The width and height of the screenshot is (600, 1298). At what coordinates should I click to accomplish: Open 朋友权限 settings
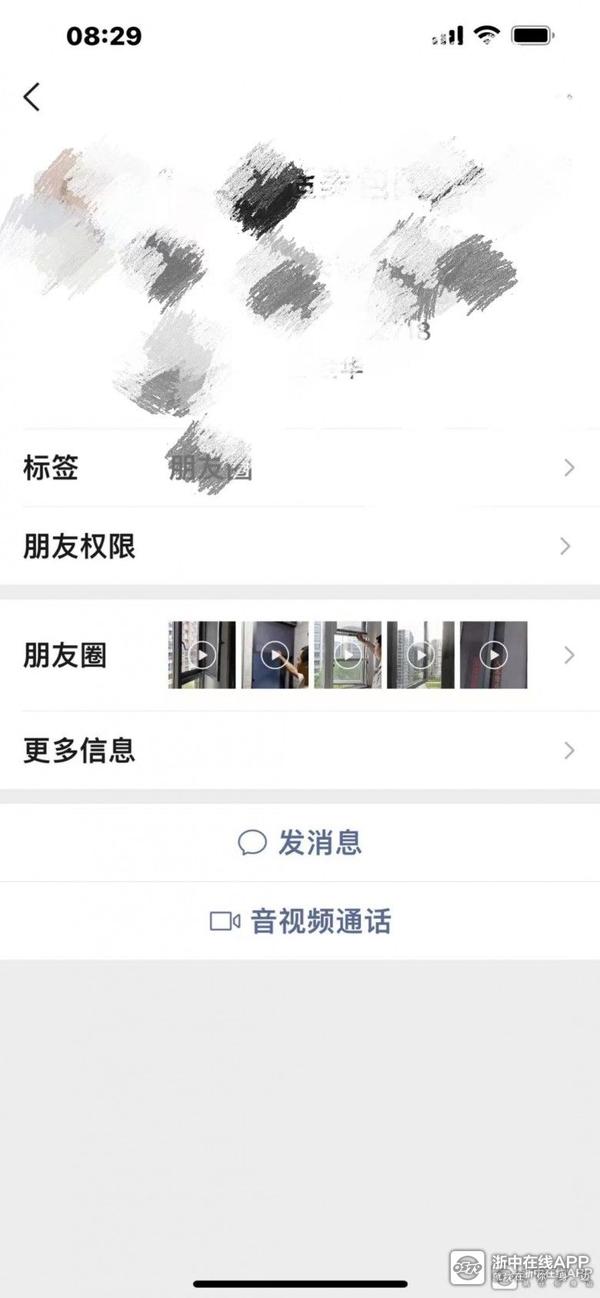pos(300,546)
